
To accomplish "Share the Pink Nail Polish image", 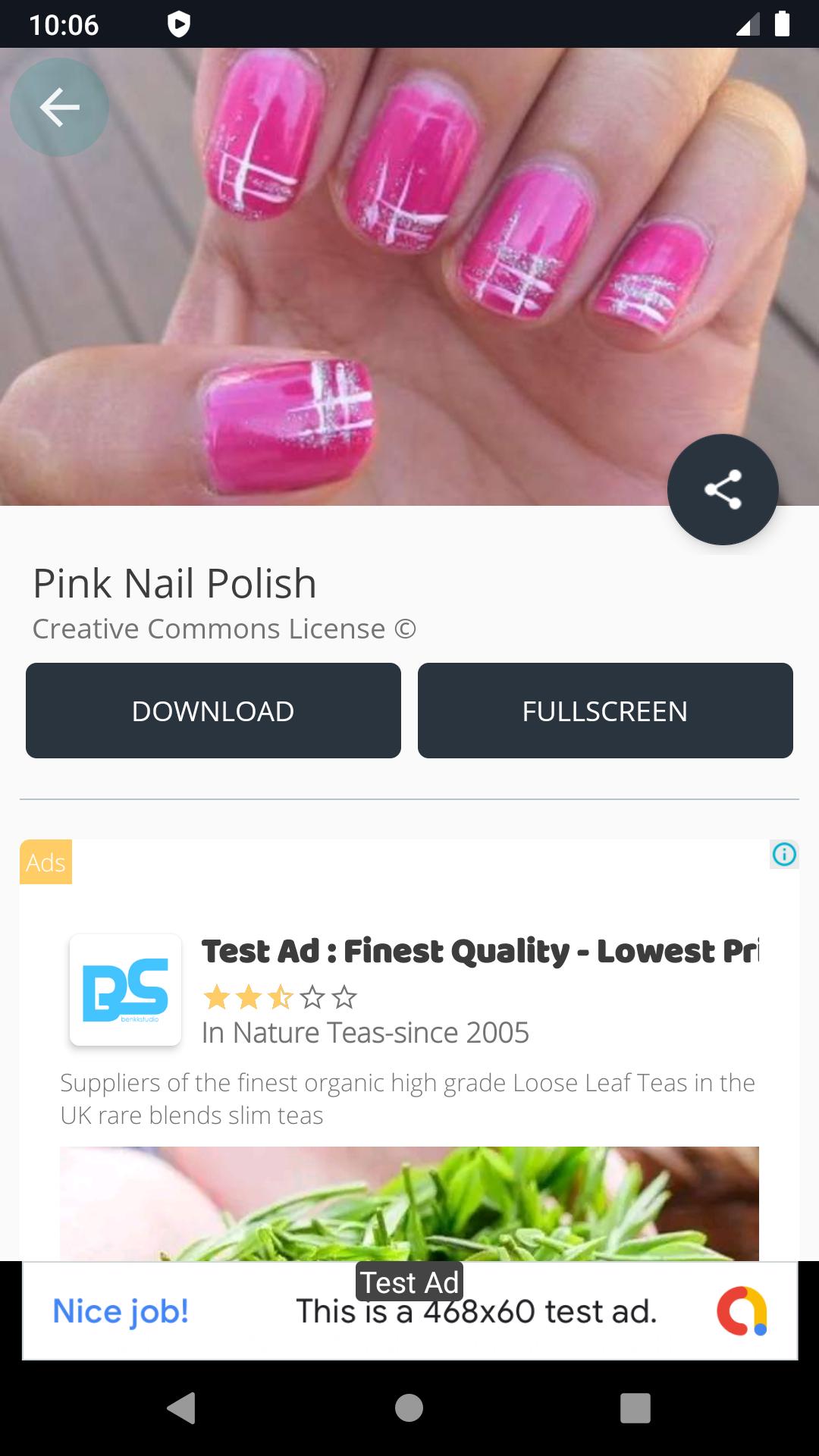I will [722, 489].
